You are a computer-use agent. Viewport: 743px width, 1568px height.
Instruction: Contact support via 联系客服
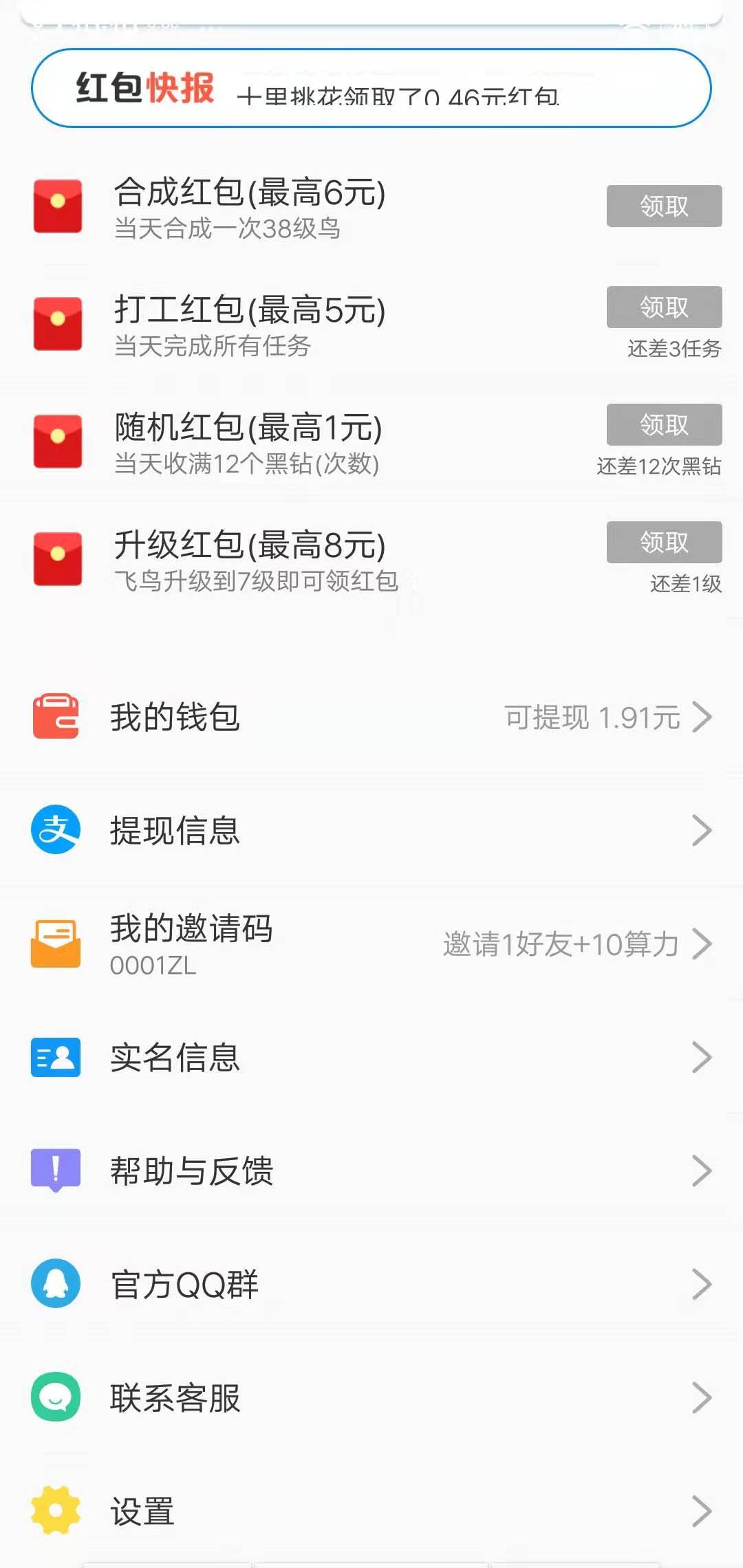click(371, 1397)
